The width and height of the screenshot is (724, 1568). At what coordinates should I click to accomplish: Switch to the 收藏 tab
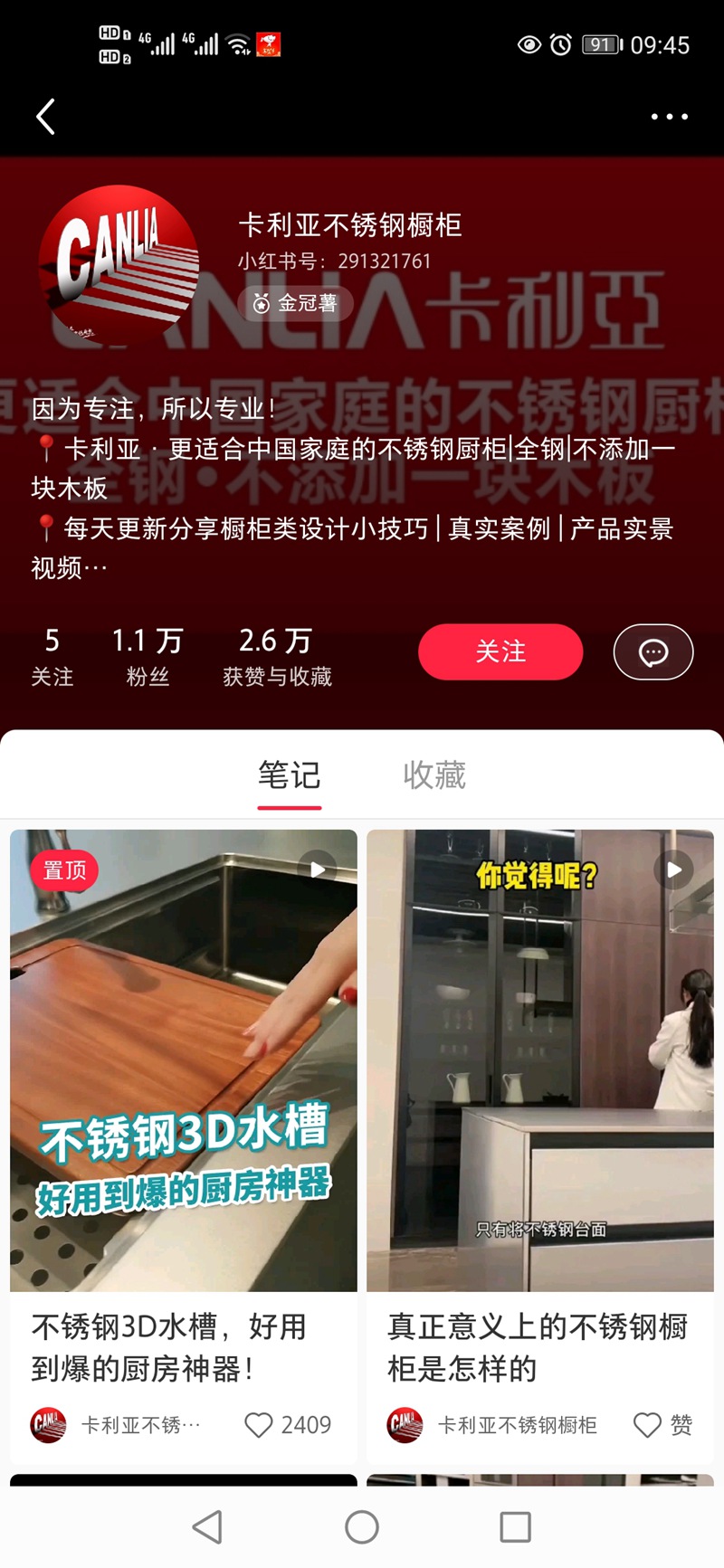(434, 775)
